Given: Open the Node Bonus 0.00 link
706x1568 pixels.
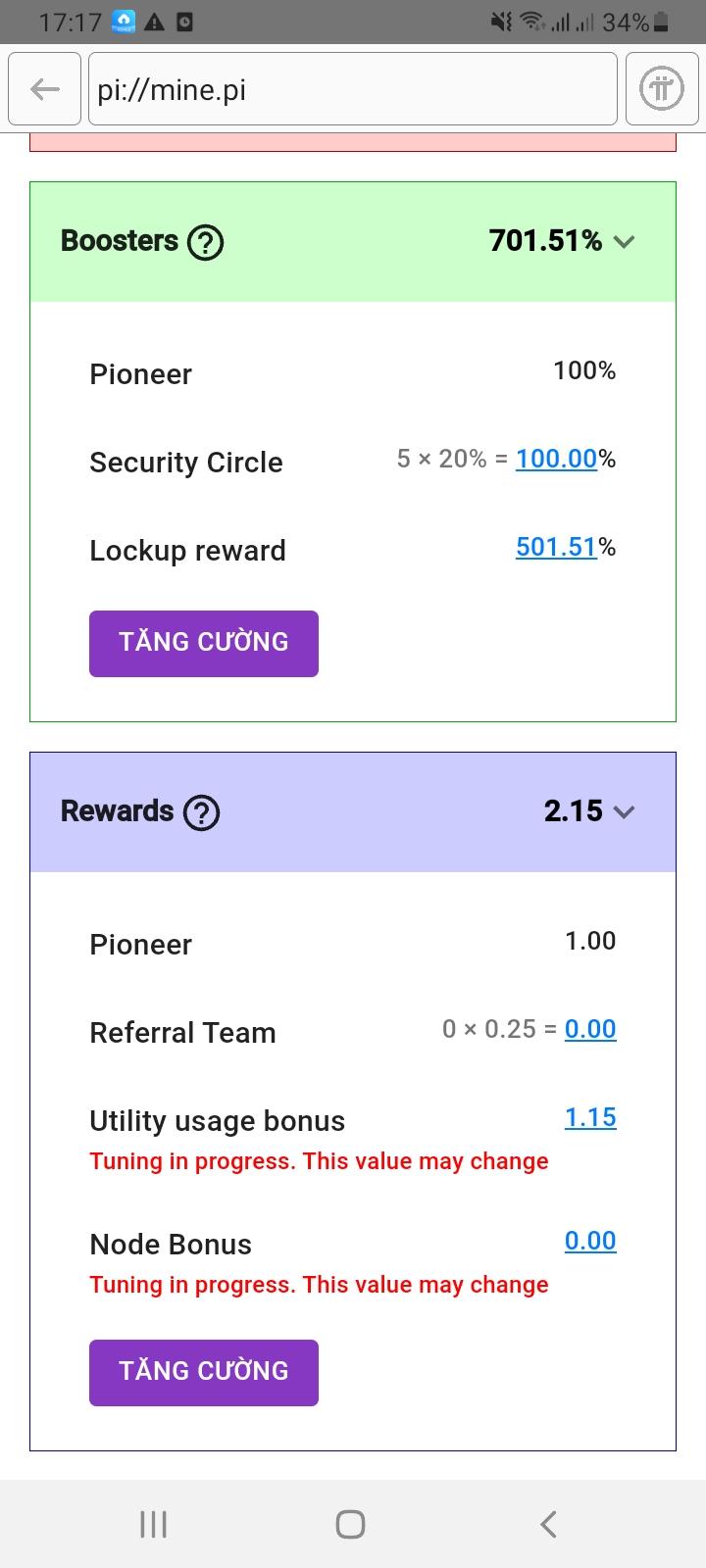Looking at the screenshot, I should click(590, 1241).
